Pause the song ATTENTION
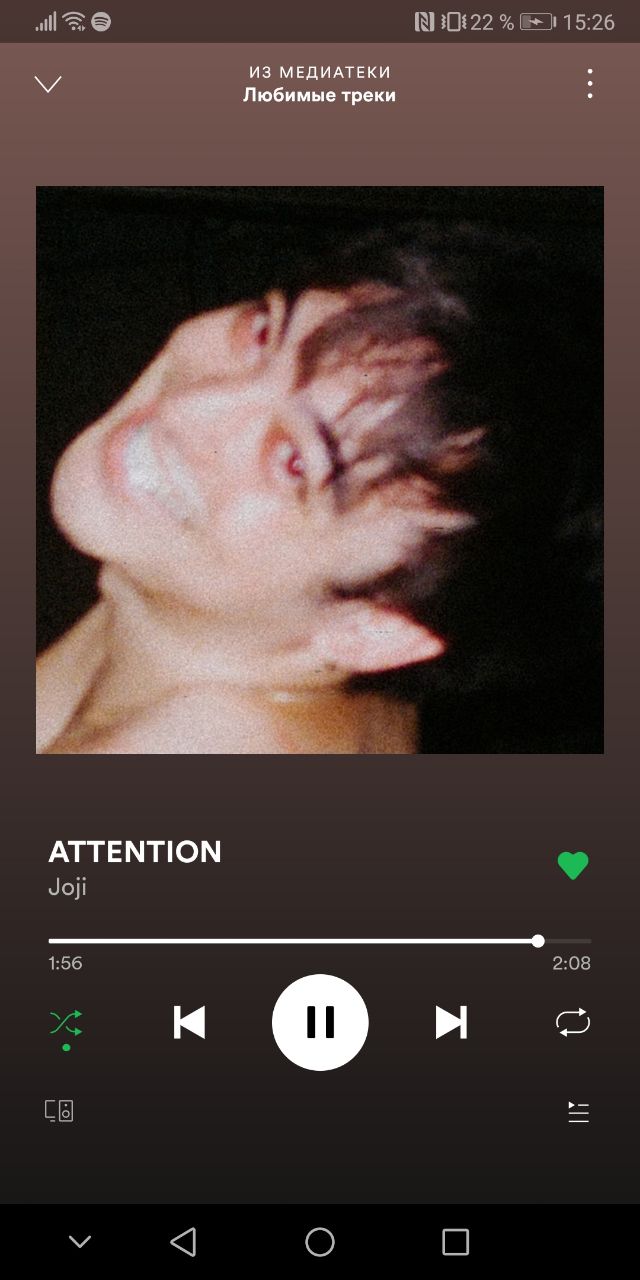Screen dimensions: 640x1280 (320, 1022)
